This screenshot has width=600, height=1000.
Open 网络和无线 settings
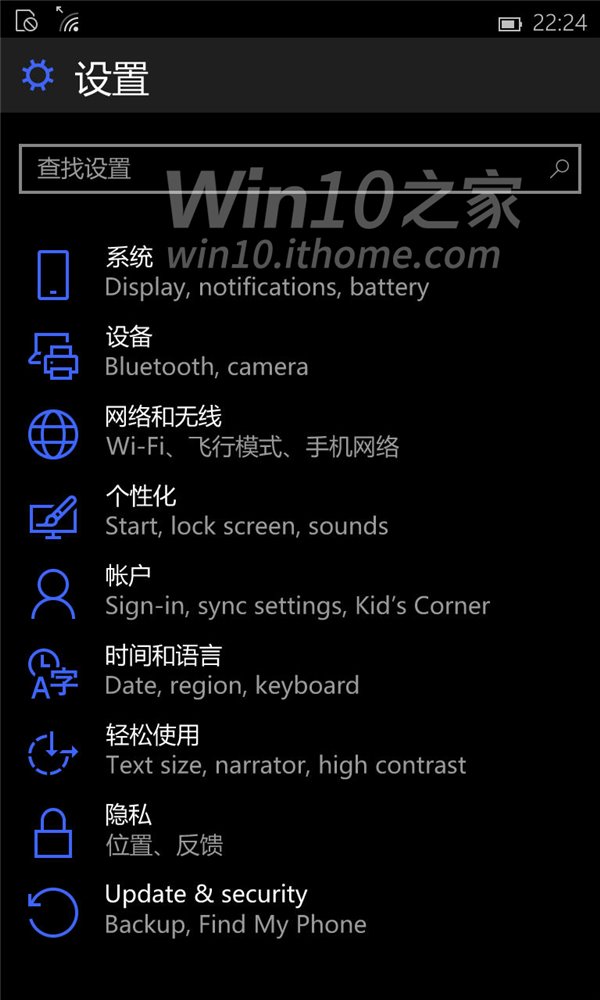click(300, 432)
